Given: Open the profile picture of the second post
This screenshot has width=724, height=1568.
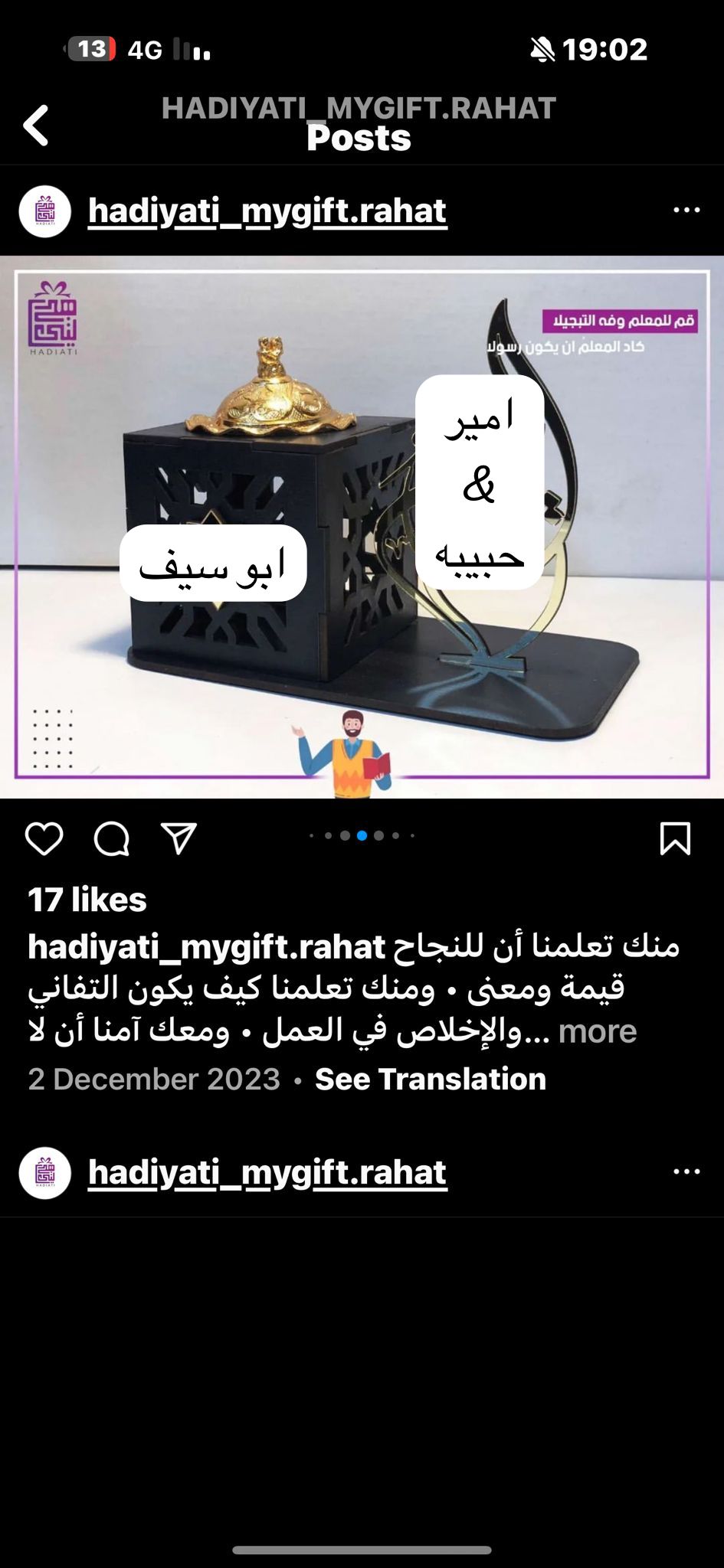Looking at the screenshot, I should click(x=45, y=1172).
